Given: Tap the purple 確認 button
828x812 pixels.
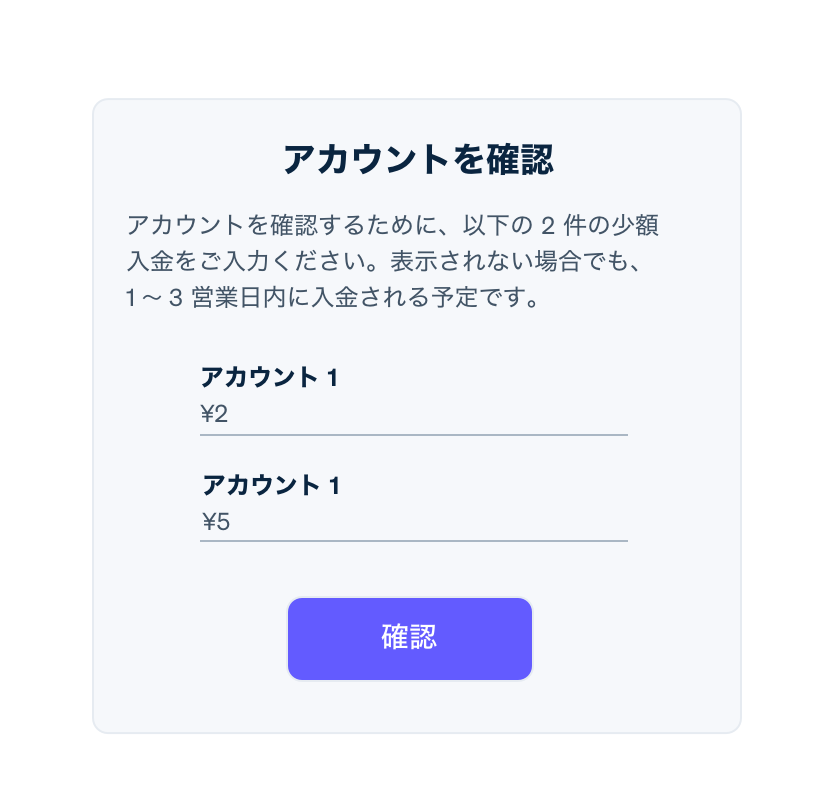Looking at the screenshot, I should pos(409,639).
